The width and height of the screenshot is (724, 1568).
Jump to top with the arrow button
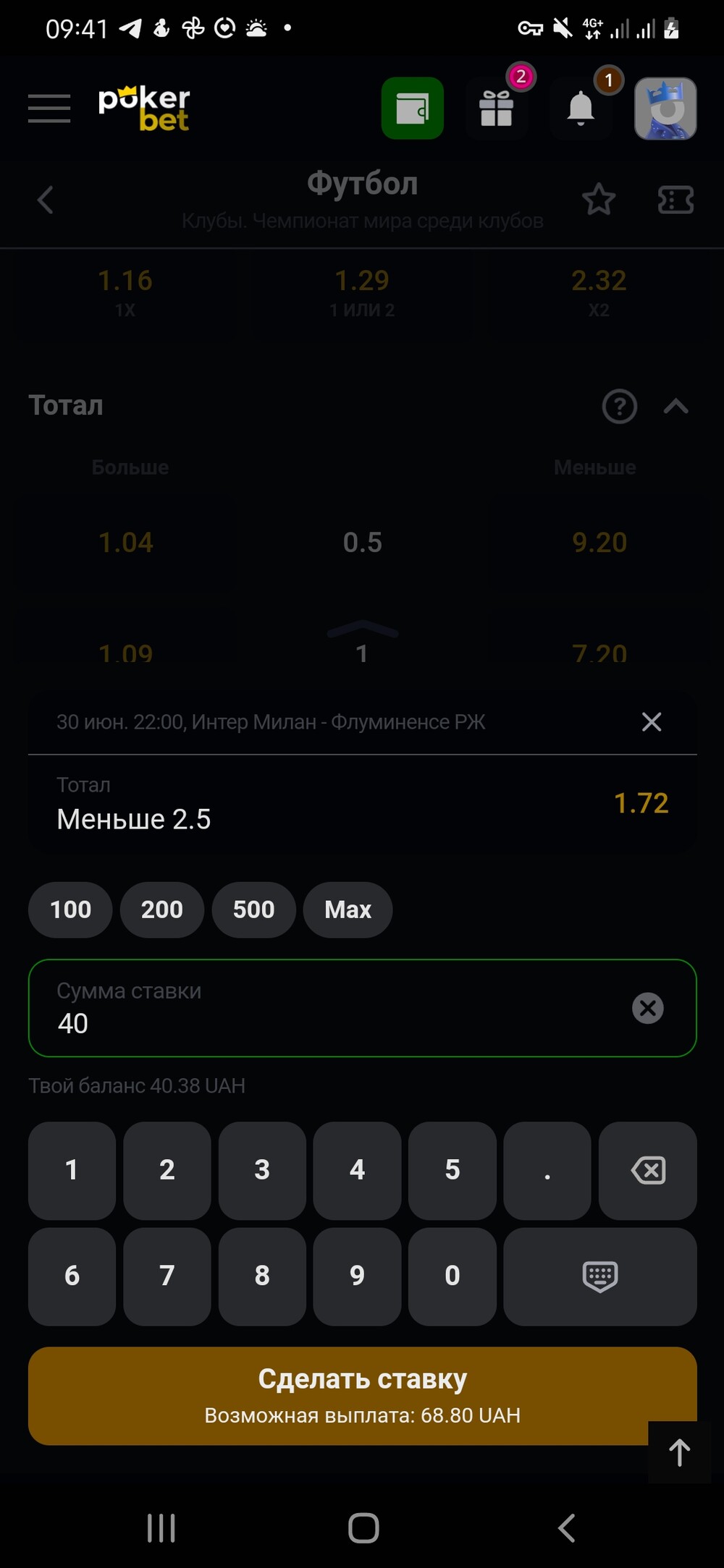click(x=679, y=1452)
